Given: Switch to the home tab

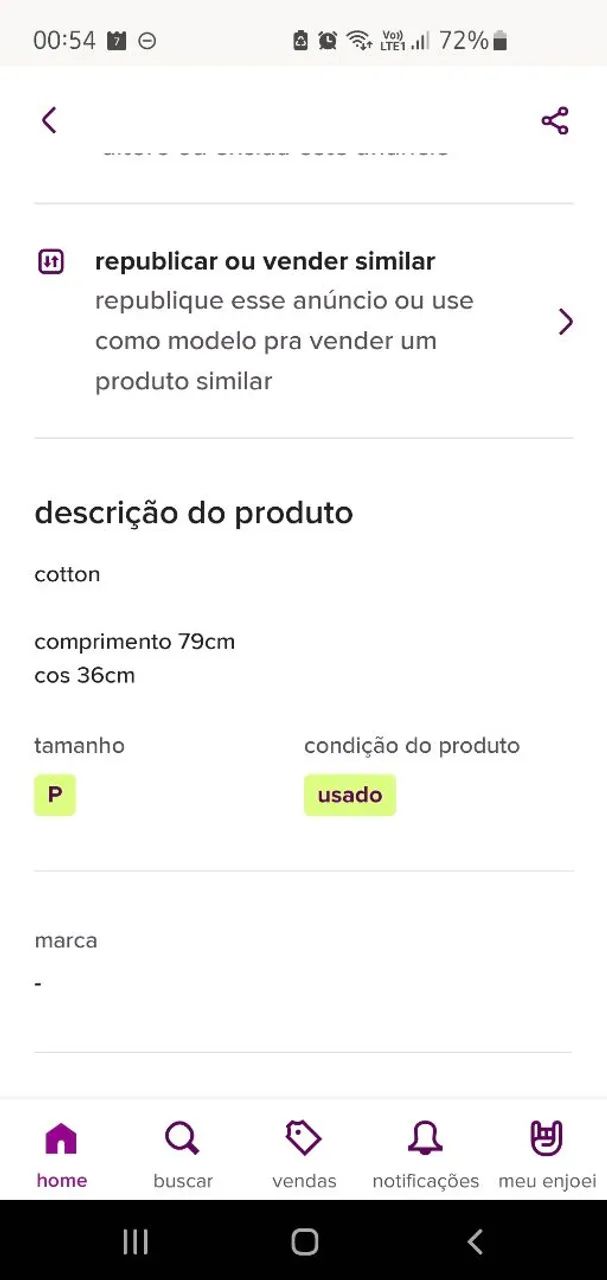Looking at the screenshot, I should [61, 1155].
